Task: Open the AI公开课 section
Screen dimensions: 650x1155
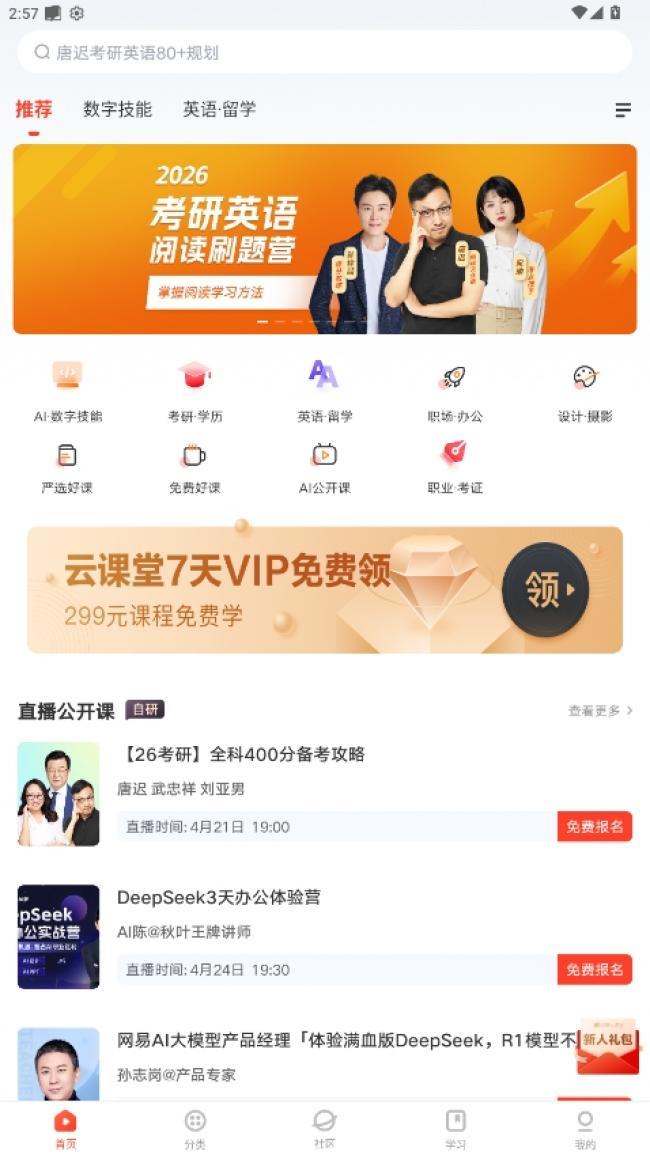Action: tap(324, 467)
